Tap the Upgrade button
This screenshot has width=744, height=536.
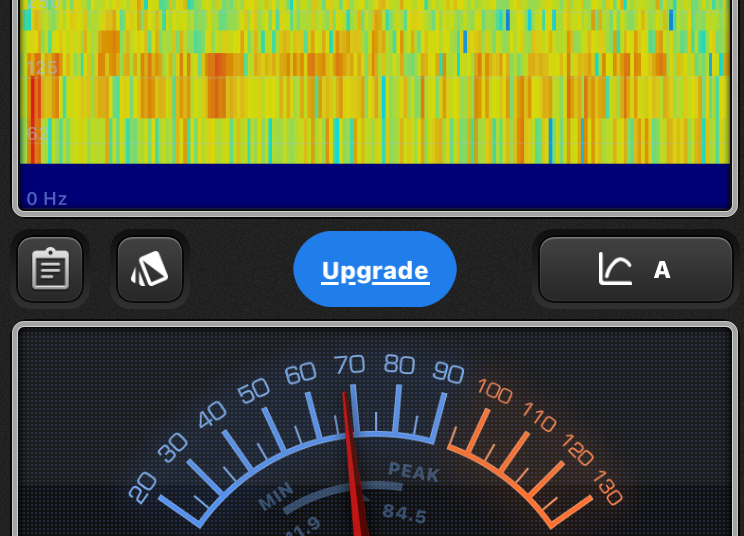[375, 270]
